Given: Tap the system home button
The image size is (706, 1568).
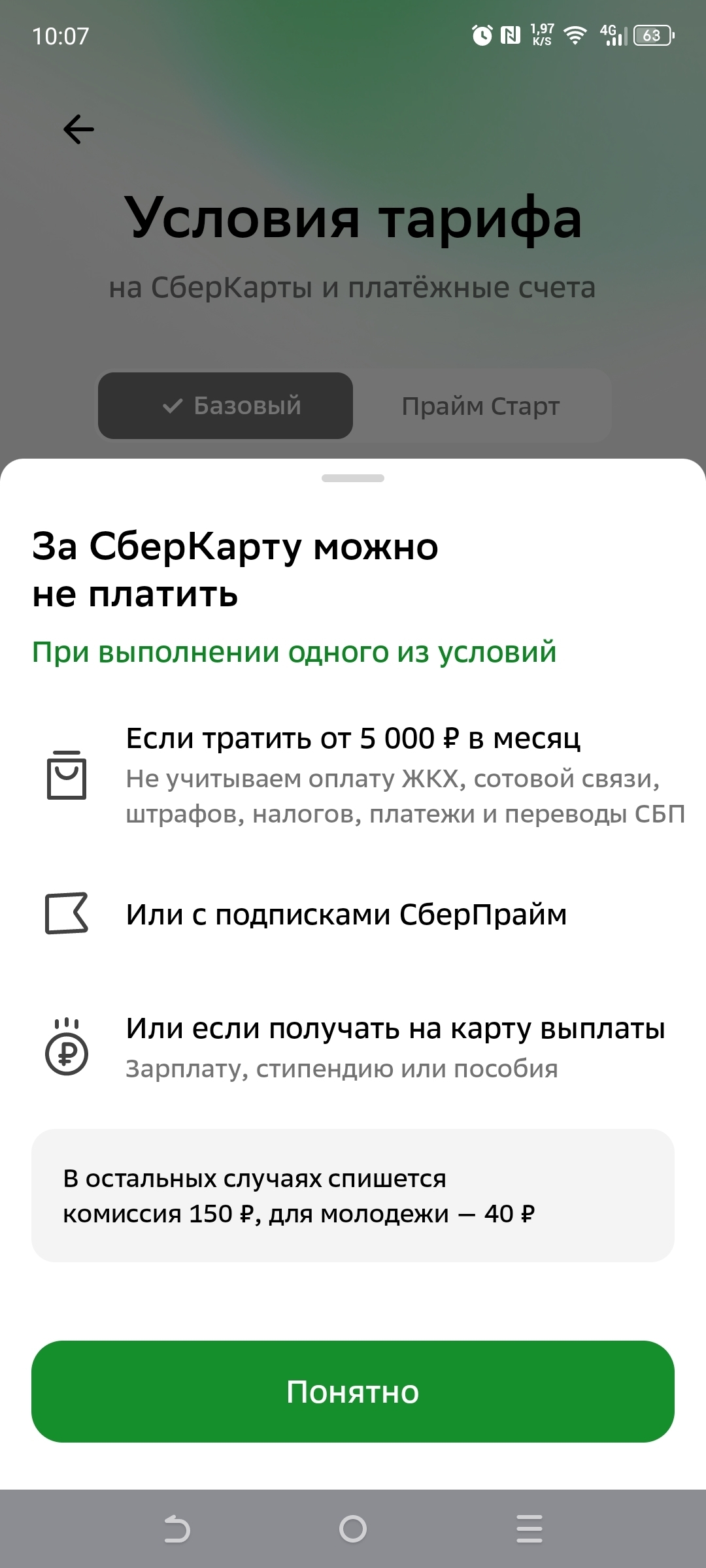Looking at the screenshot, I should tap(353, 1529).
